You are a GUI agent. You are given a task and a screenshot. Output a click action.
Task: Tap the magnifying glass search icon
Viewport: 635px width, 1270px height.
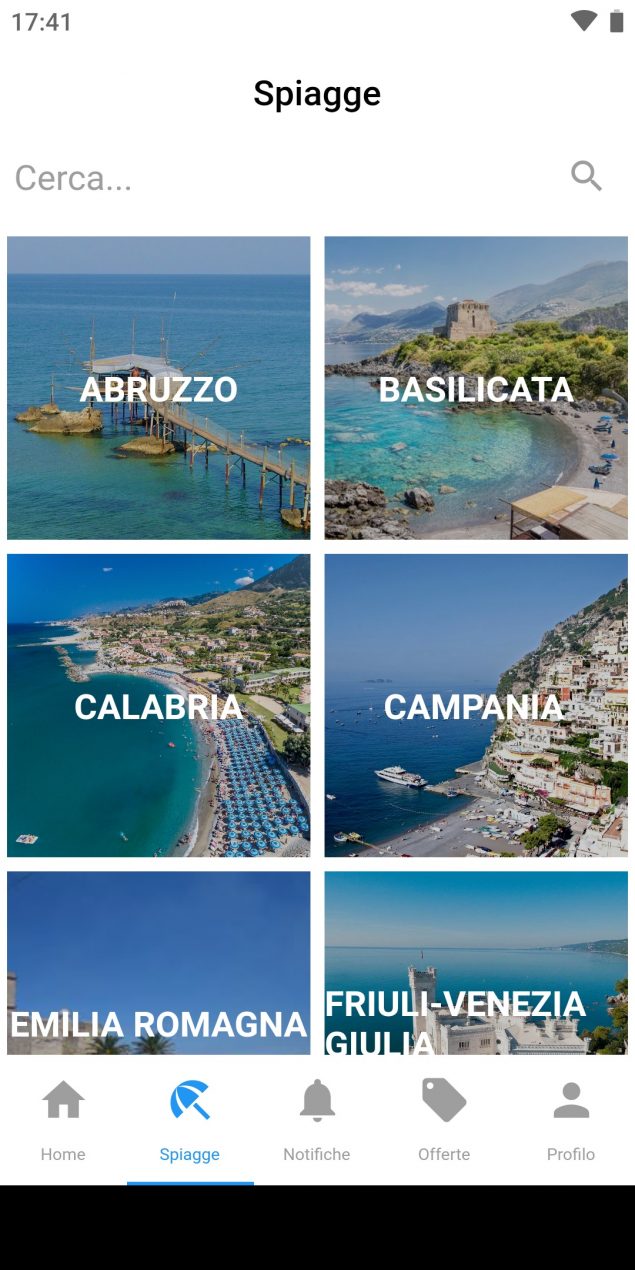(x=586, y=176)
